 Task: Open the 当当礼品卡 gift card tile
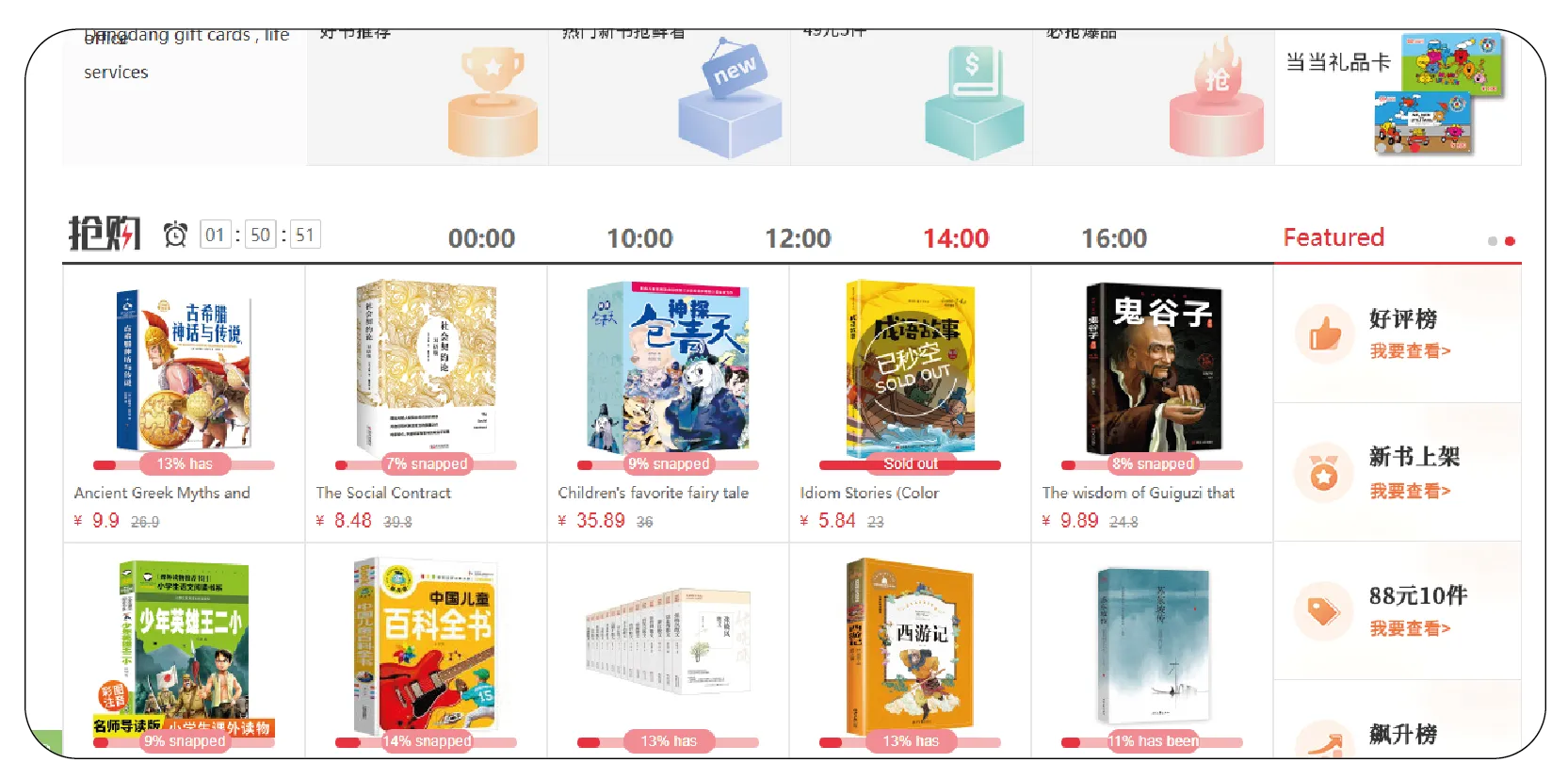(x=1398, y=94)
